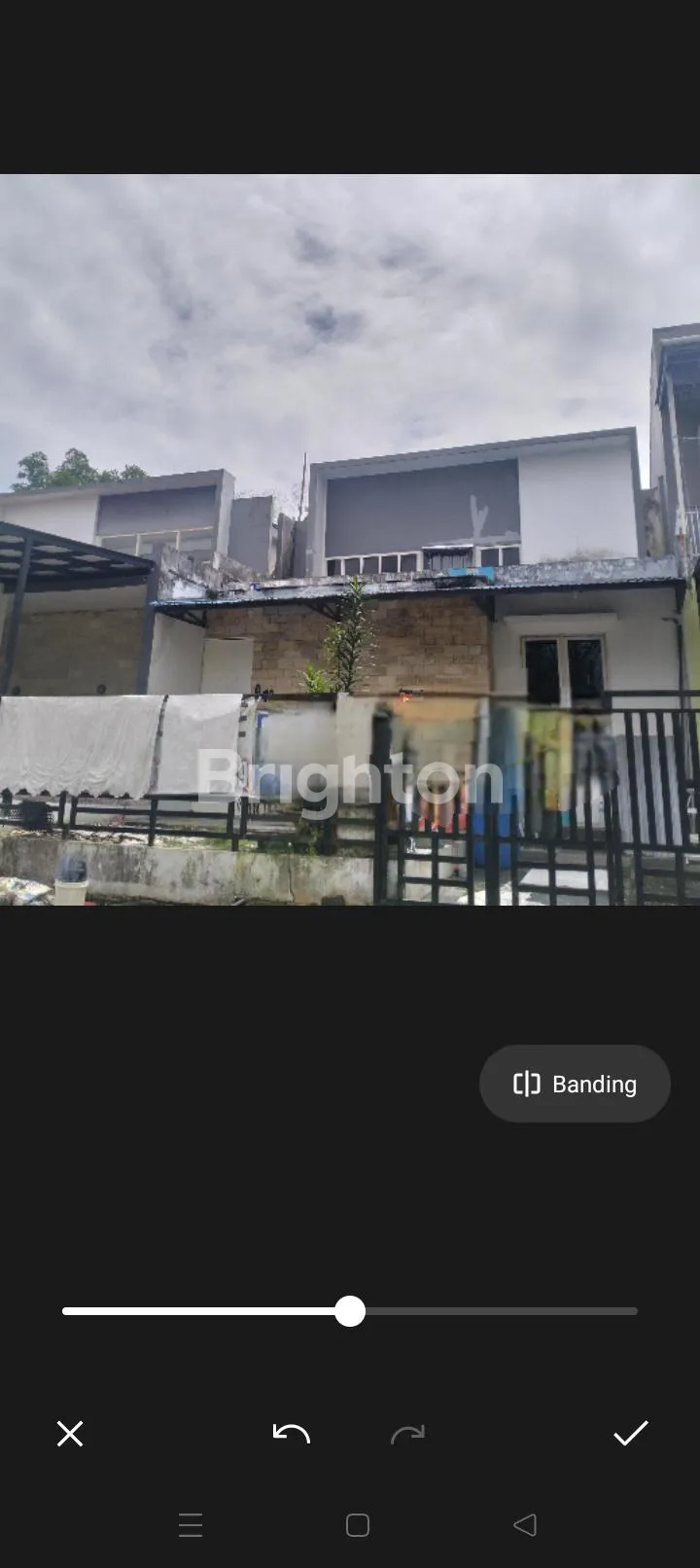Go back using system navigation

click(x=525, y=1524)
